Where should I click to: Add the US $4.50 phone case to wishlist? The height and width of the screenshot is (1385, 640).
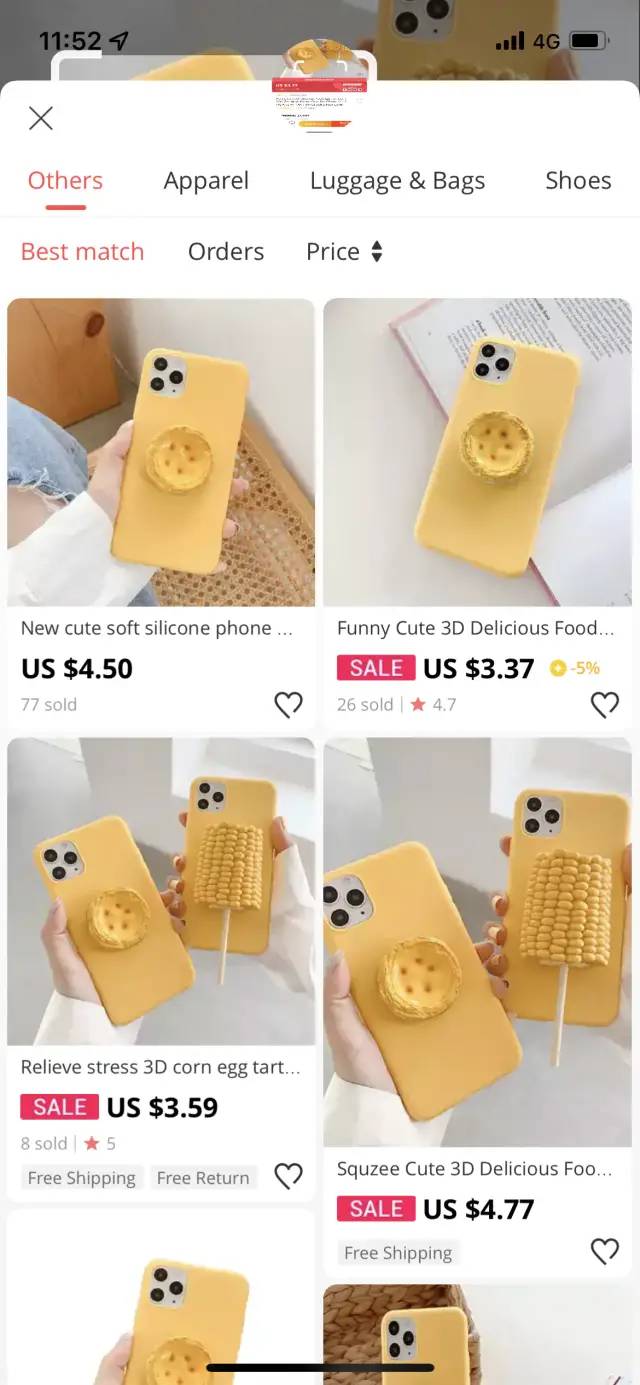pyautogui.click(x=288, y=705)
